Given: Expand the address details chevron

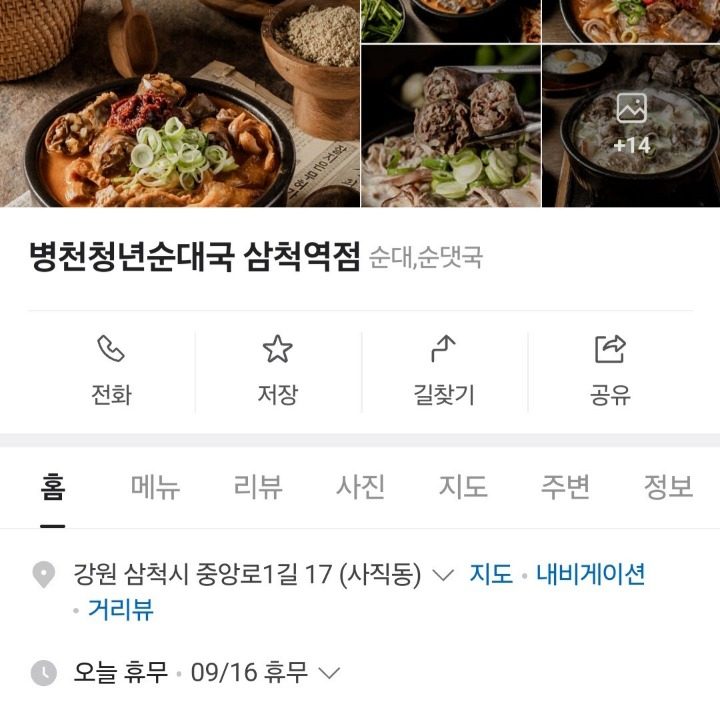Looking at the screenshot, I should coord(445,575).
